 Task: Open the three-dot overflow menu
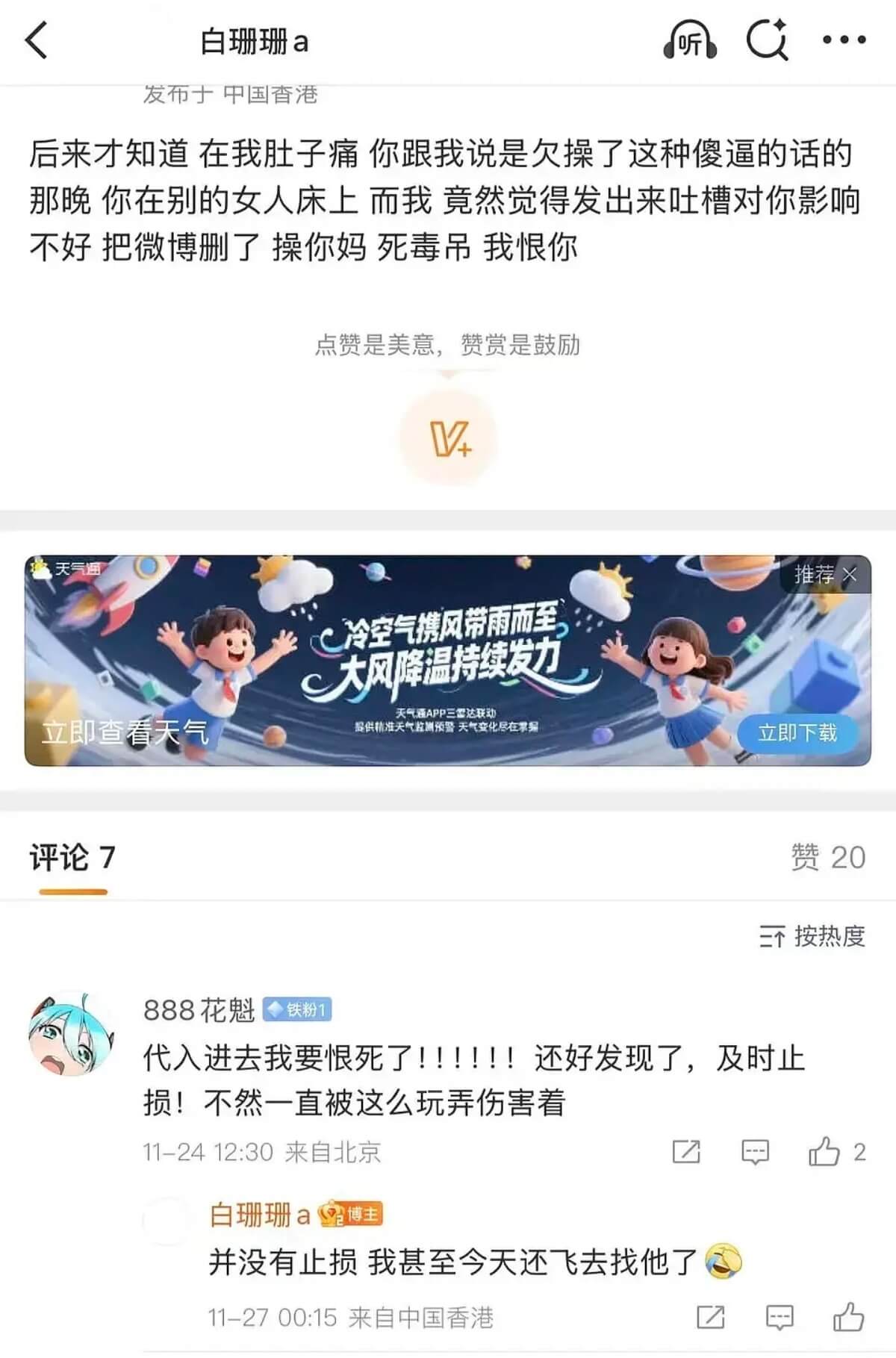(x=844, y=40)
